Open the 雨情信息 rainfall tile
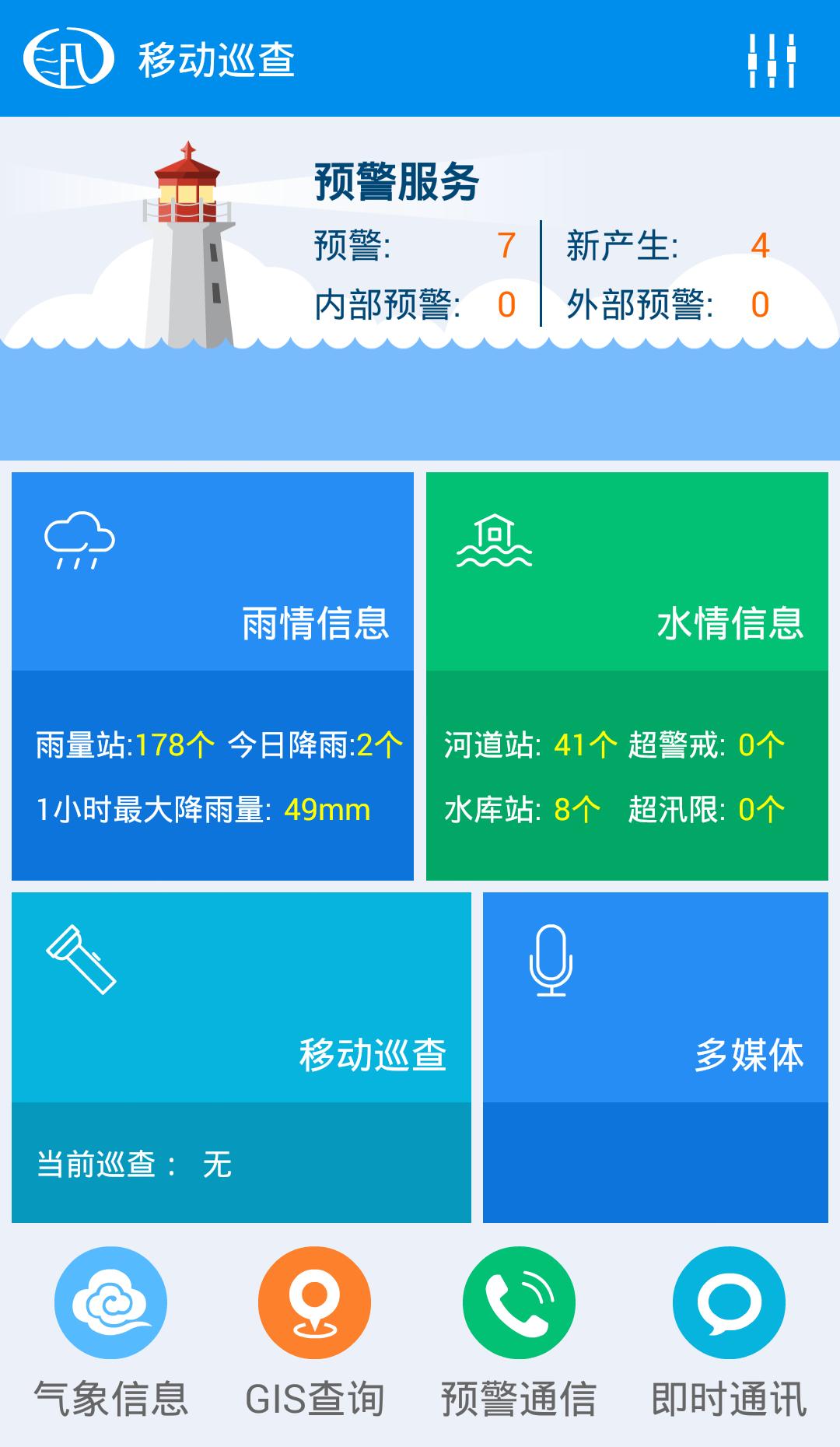 click(x=212, y=675)
